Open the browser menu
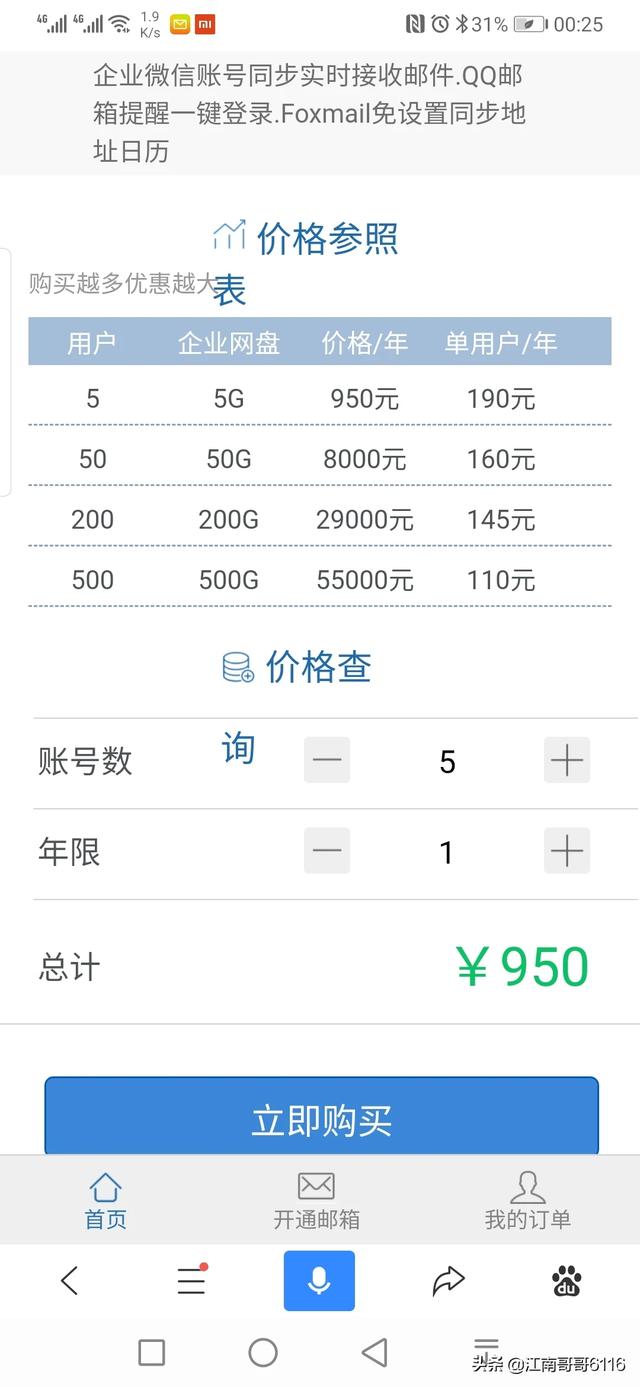The image size is (640, 1387). tap(191, 1281)
